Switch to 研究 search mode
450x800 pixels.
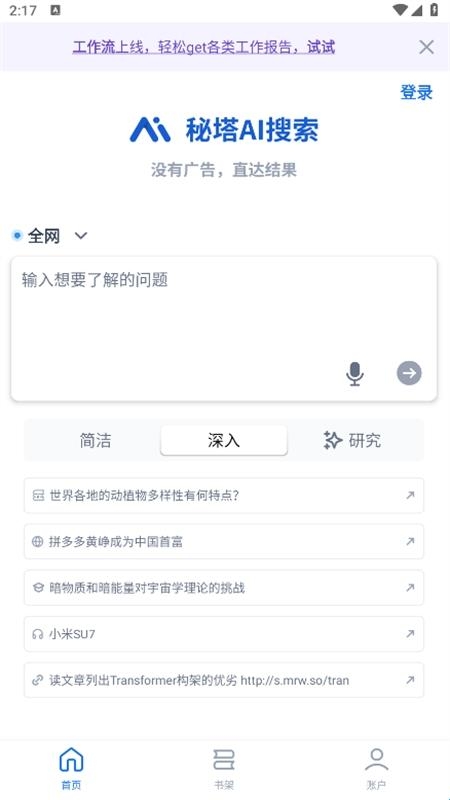pos(352,440)
